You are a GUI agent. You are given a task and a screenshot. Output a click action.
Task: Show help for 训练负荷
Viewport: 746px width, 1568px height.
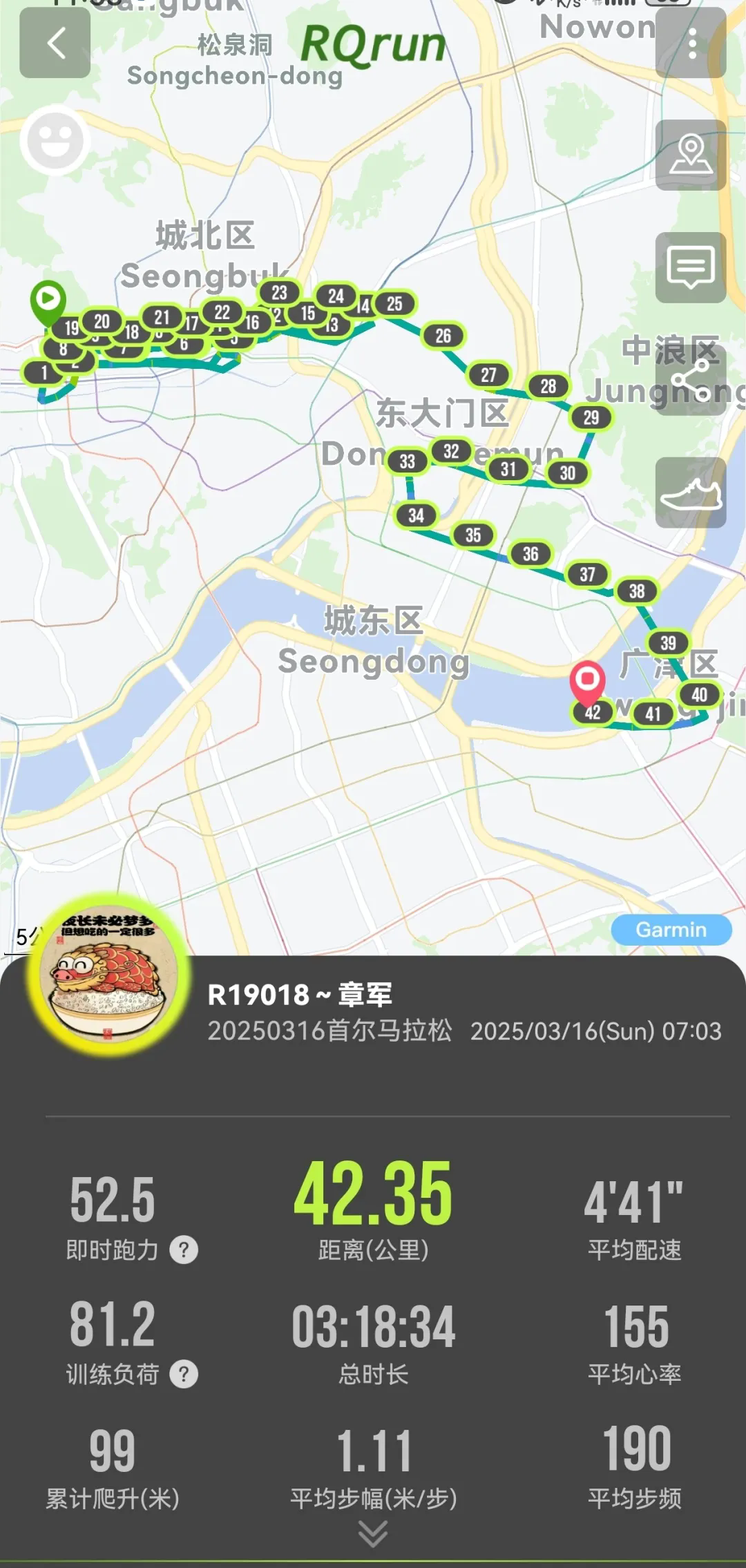184,1375
